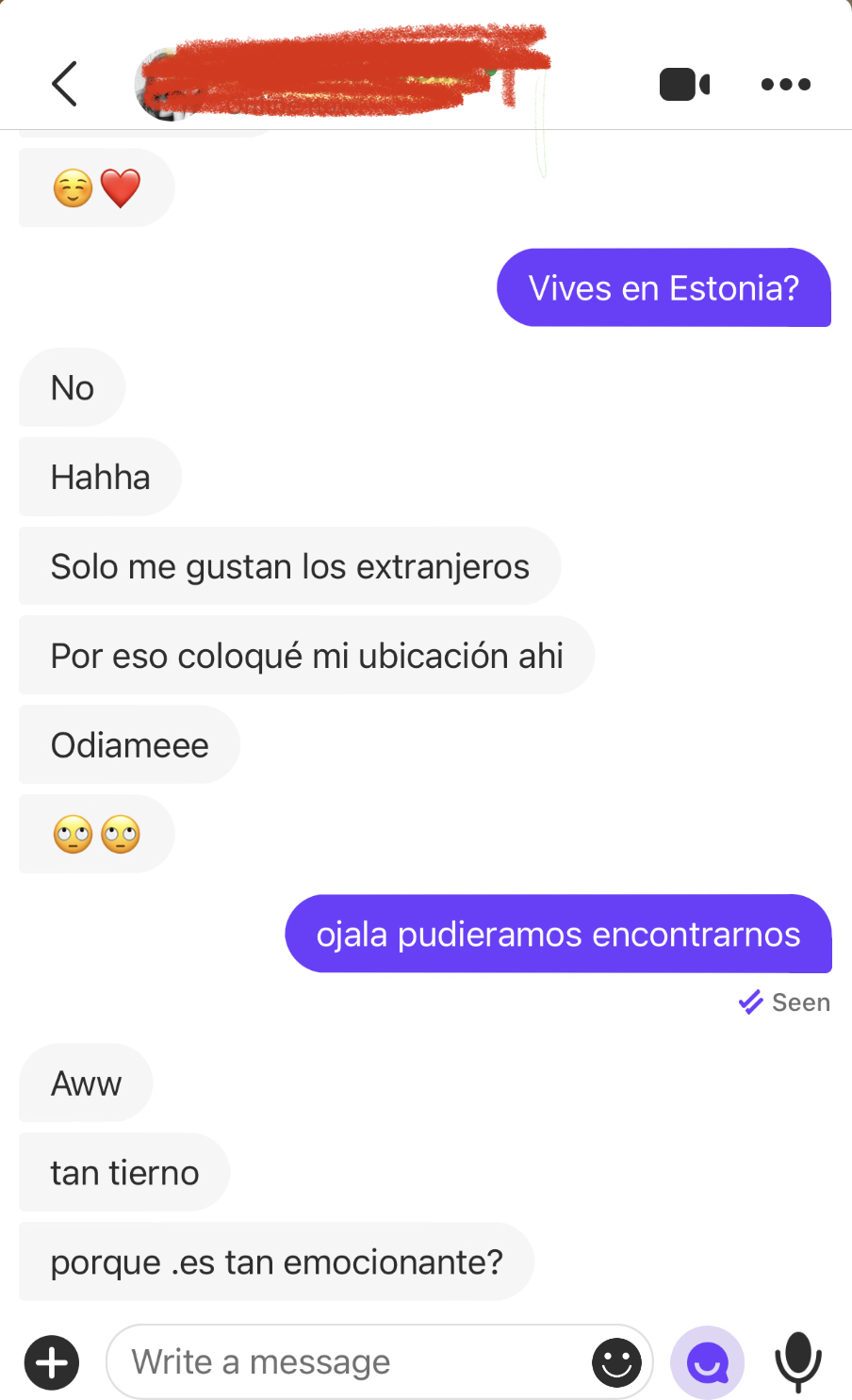852x1400 pixels.
Task: Open the three-dot overflow menu
Action: (x=786, y=84)
